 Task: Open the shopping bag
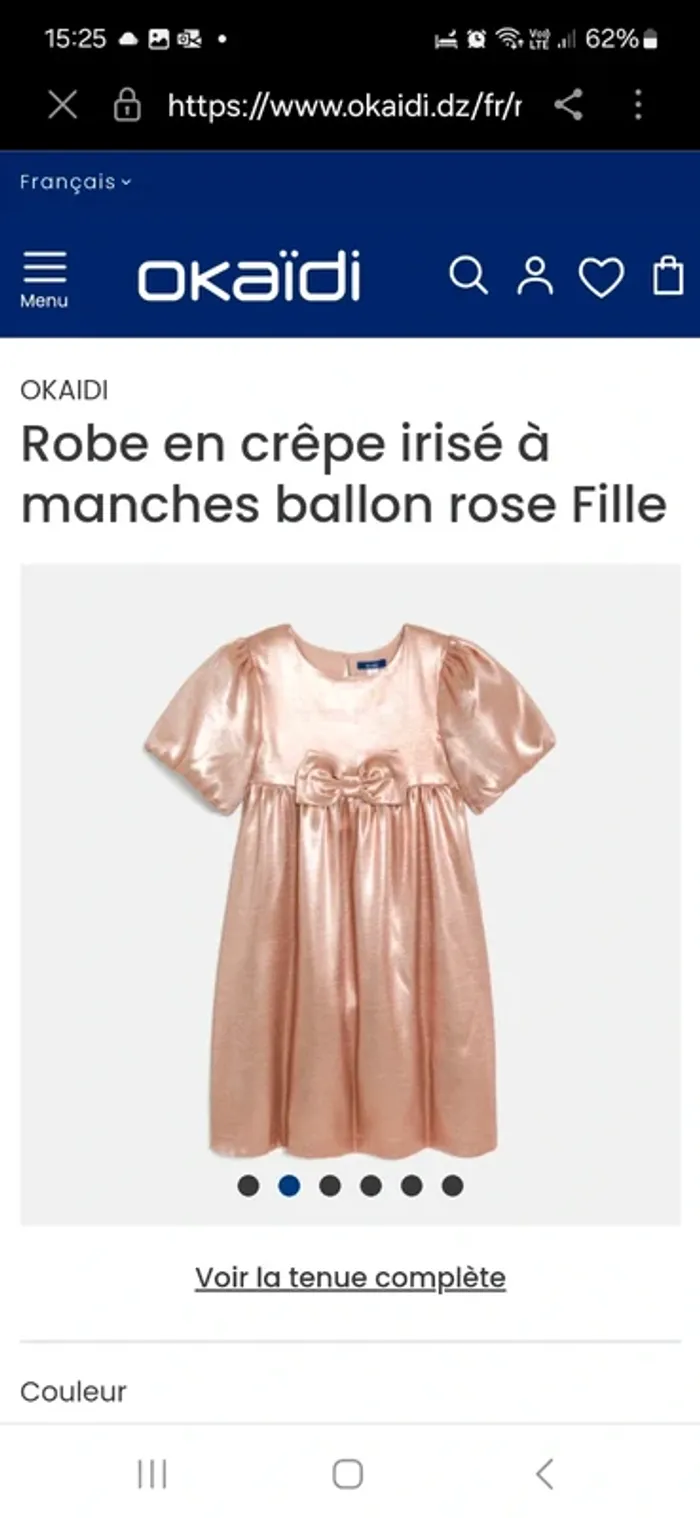pos(668,276)
